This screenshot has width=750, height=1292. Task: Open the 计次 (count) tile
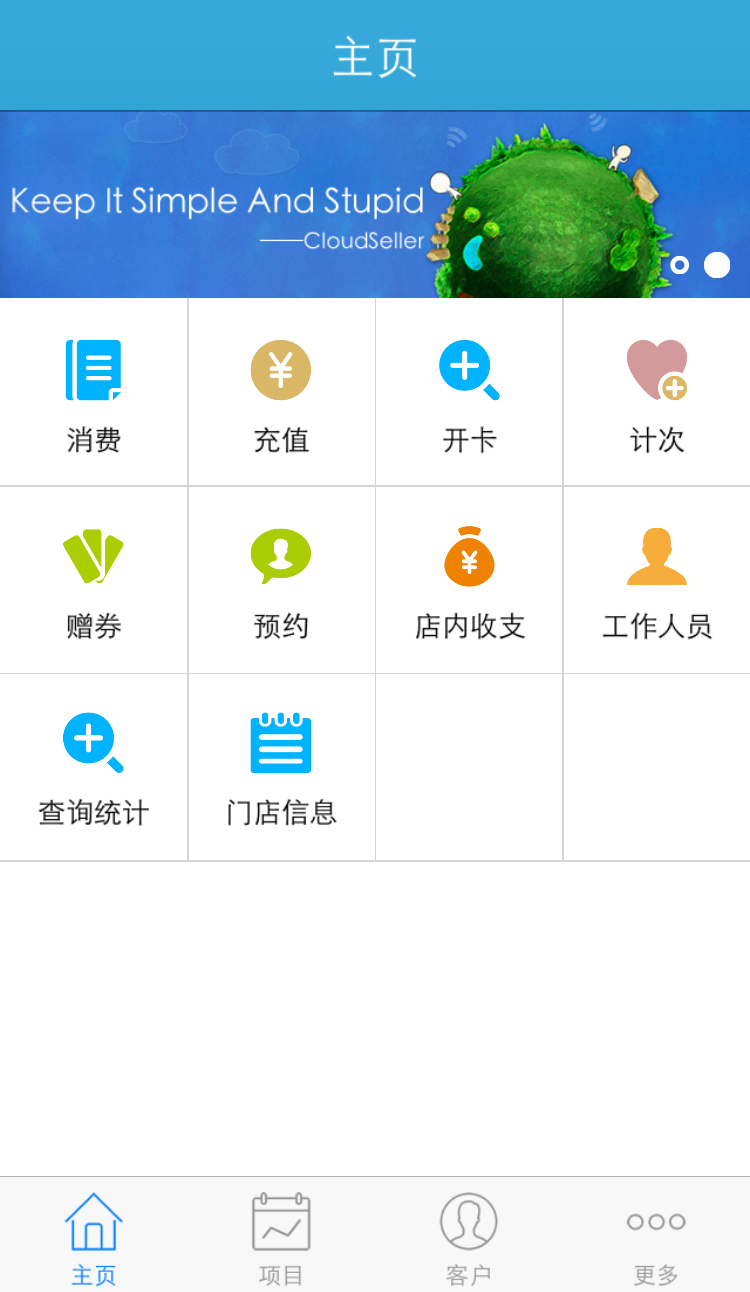(657, 393)
